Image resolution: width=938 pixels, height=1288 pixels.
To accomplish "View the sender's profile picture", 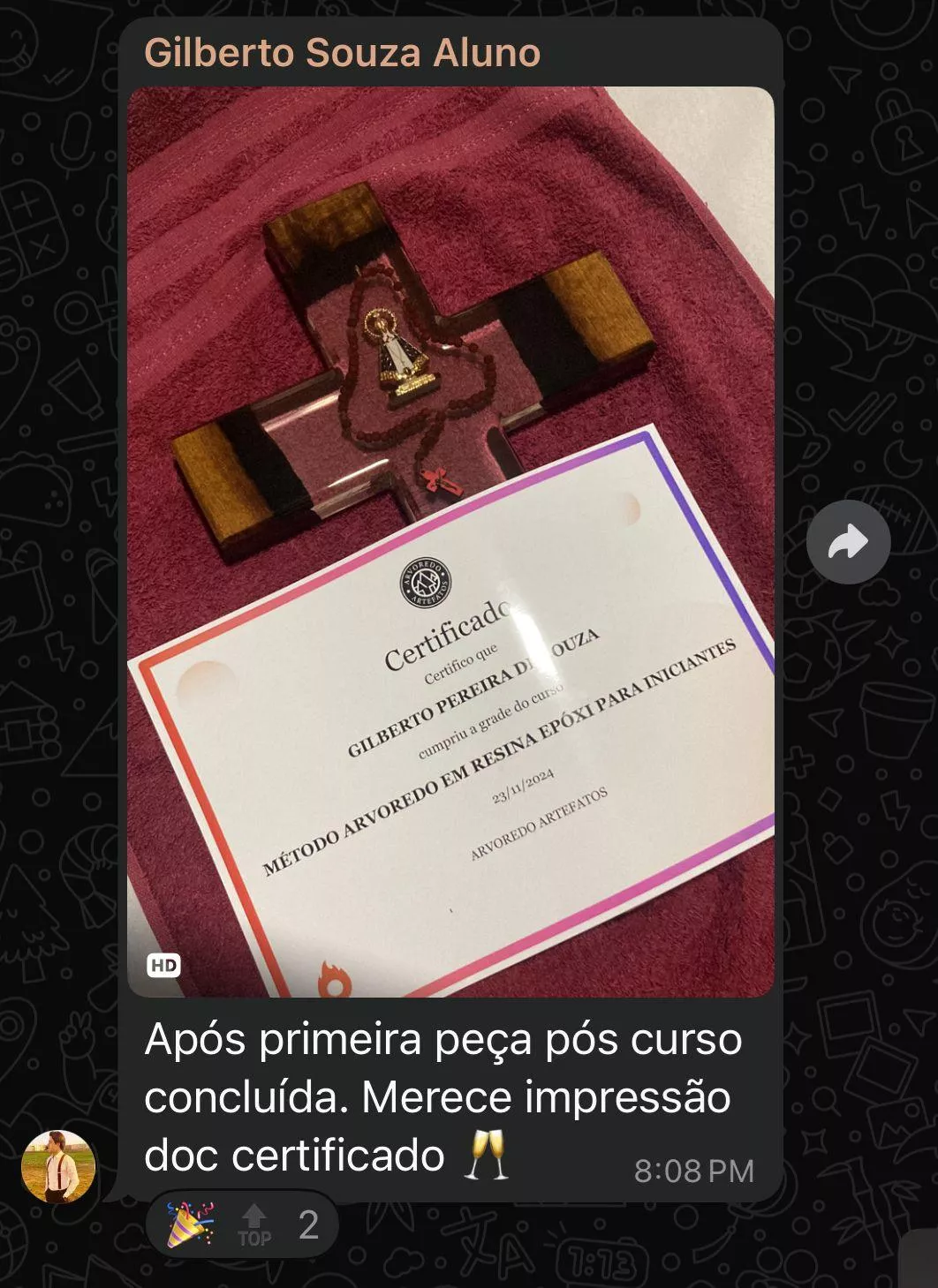I will tap(58, 1166).
